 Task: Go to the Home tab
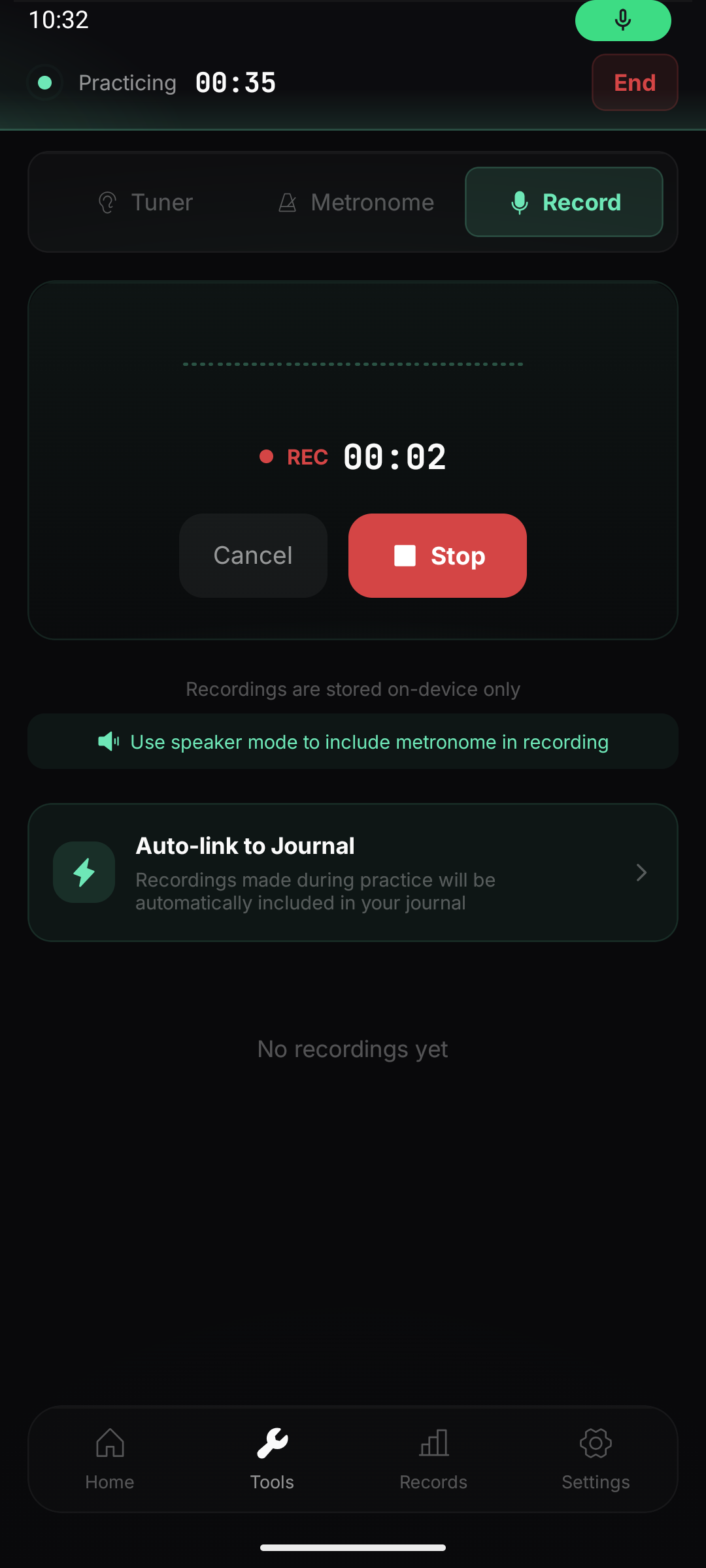110,1459
